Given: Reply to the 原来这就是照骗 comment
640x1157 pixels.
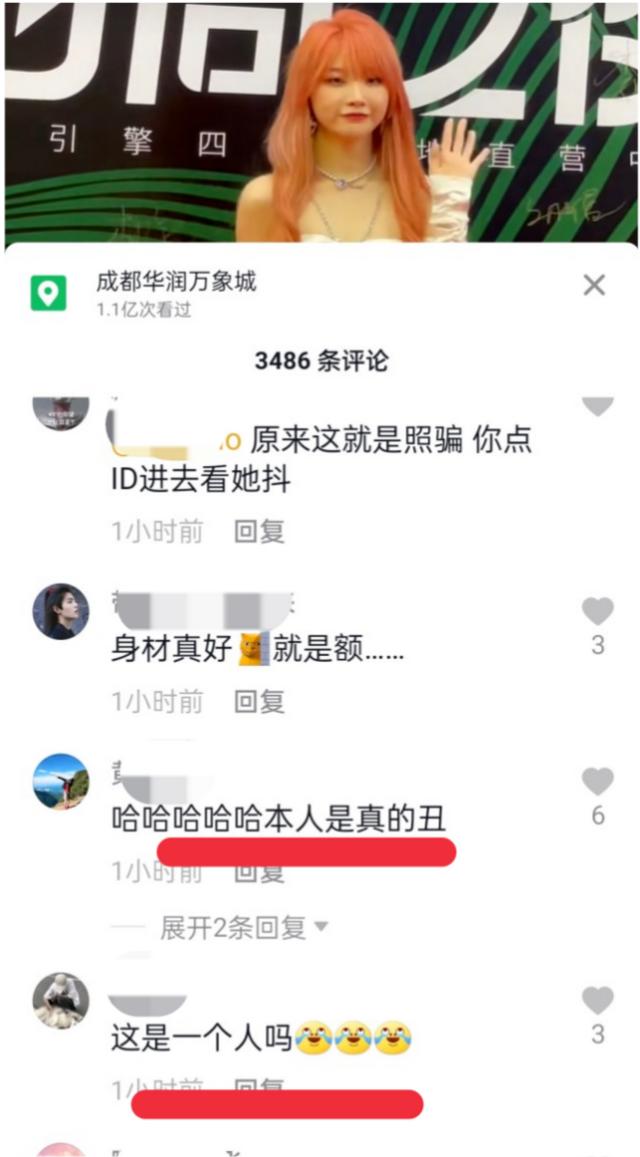Looking at the screenshot, I should (x=259, y=532).
